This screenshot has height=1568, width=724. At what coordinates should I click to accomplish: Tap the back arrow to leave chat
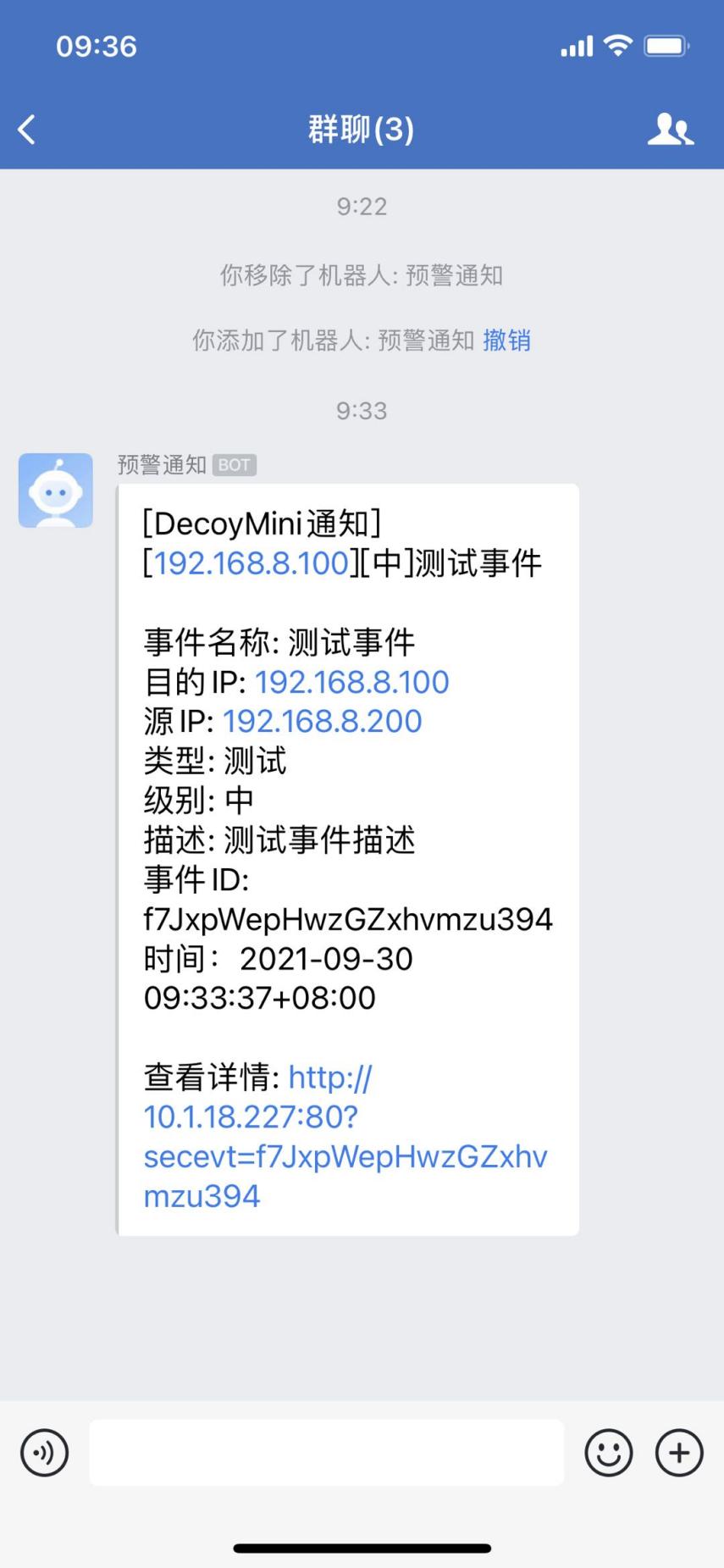tap(25, 130)
